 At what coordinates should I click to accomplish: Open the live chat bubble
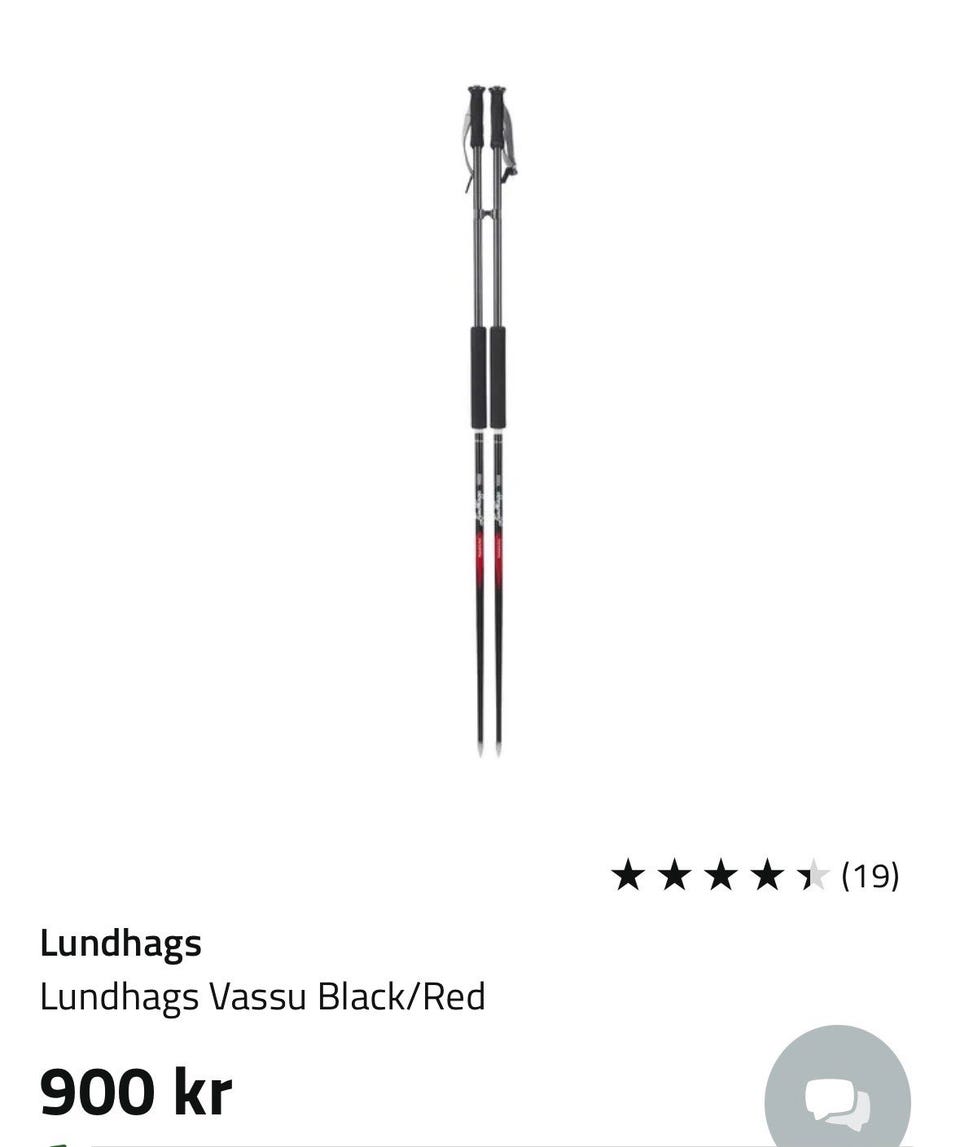838,1096
